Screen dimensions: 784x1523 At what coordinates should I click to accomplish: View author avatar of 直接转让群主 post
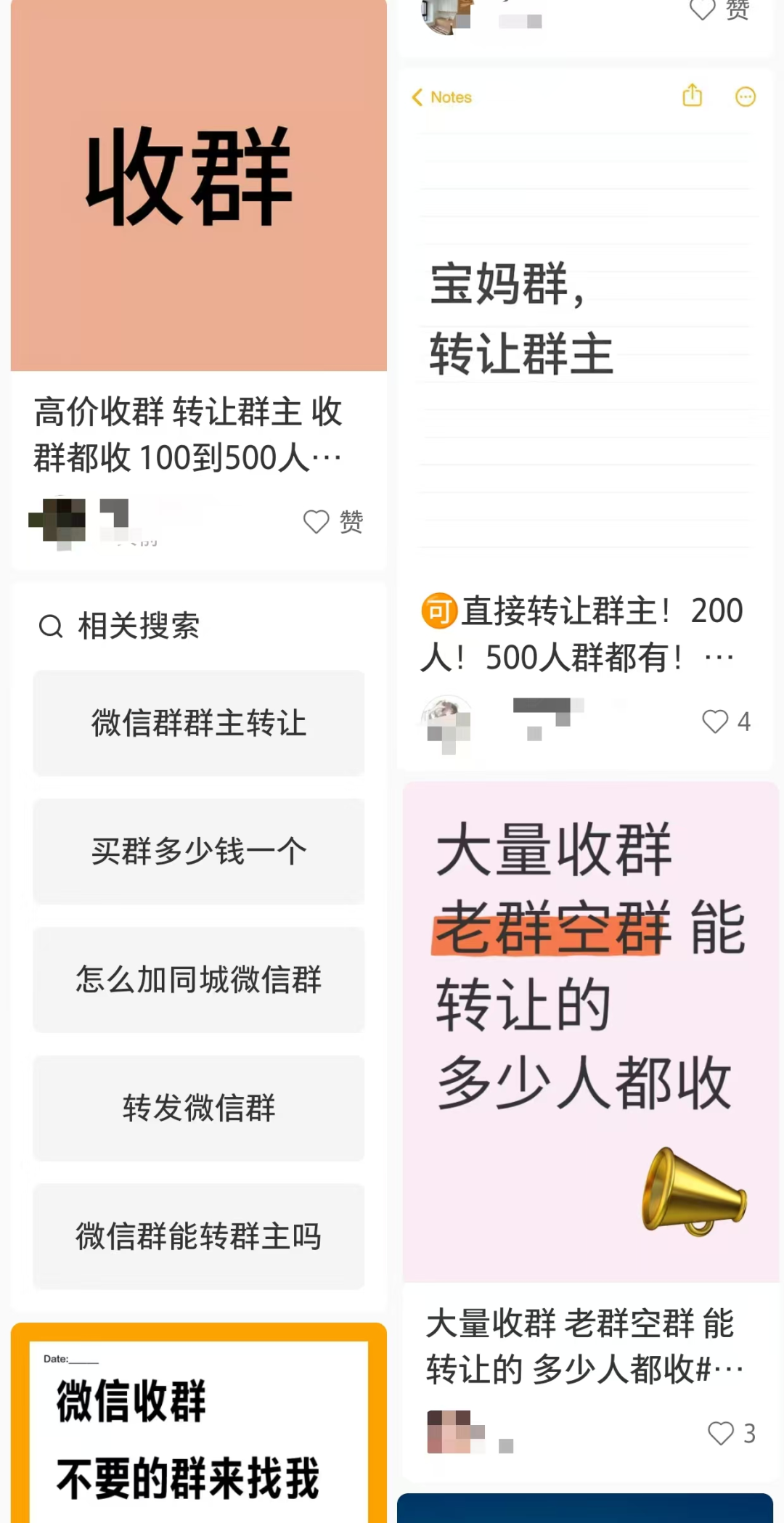pos(447,721)
